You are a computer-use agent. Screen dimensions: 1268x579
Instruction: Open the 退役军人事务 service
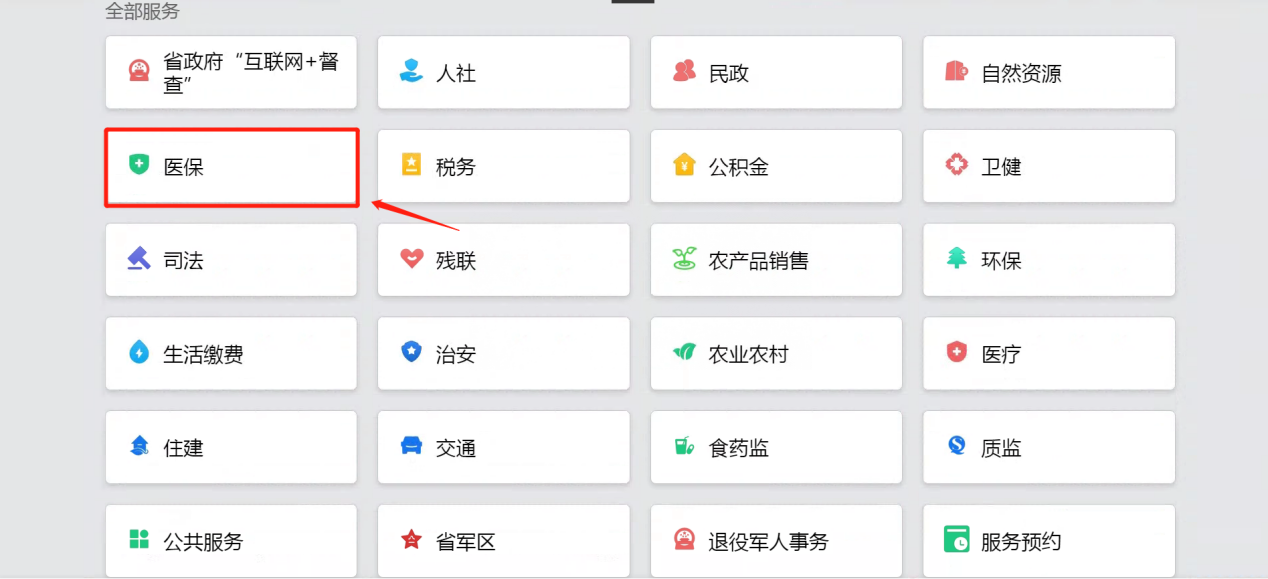click(776, 541)
